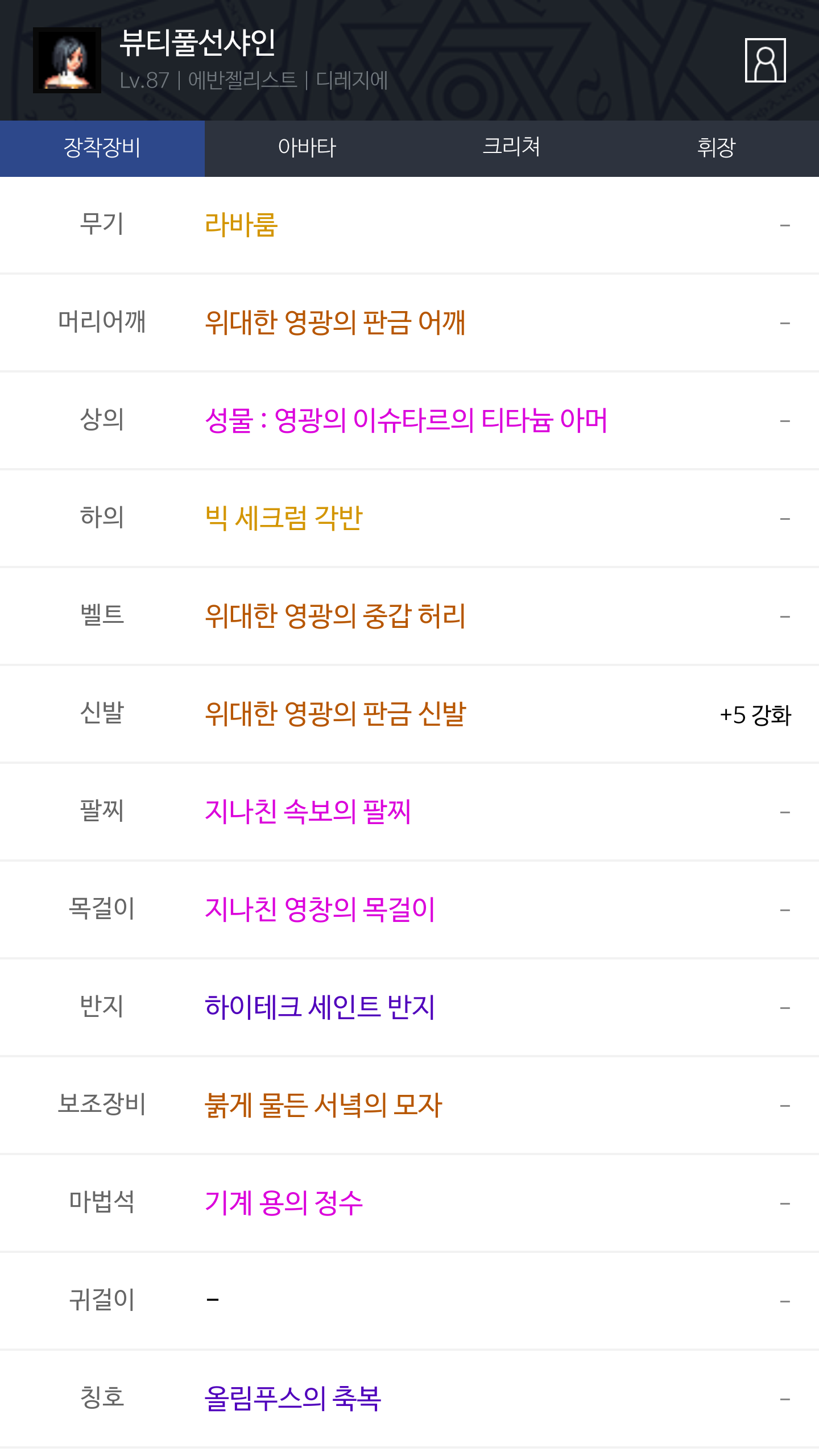Open the character profile icon

pyautogui.click(x=765, y=60)
